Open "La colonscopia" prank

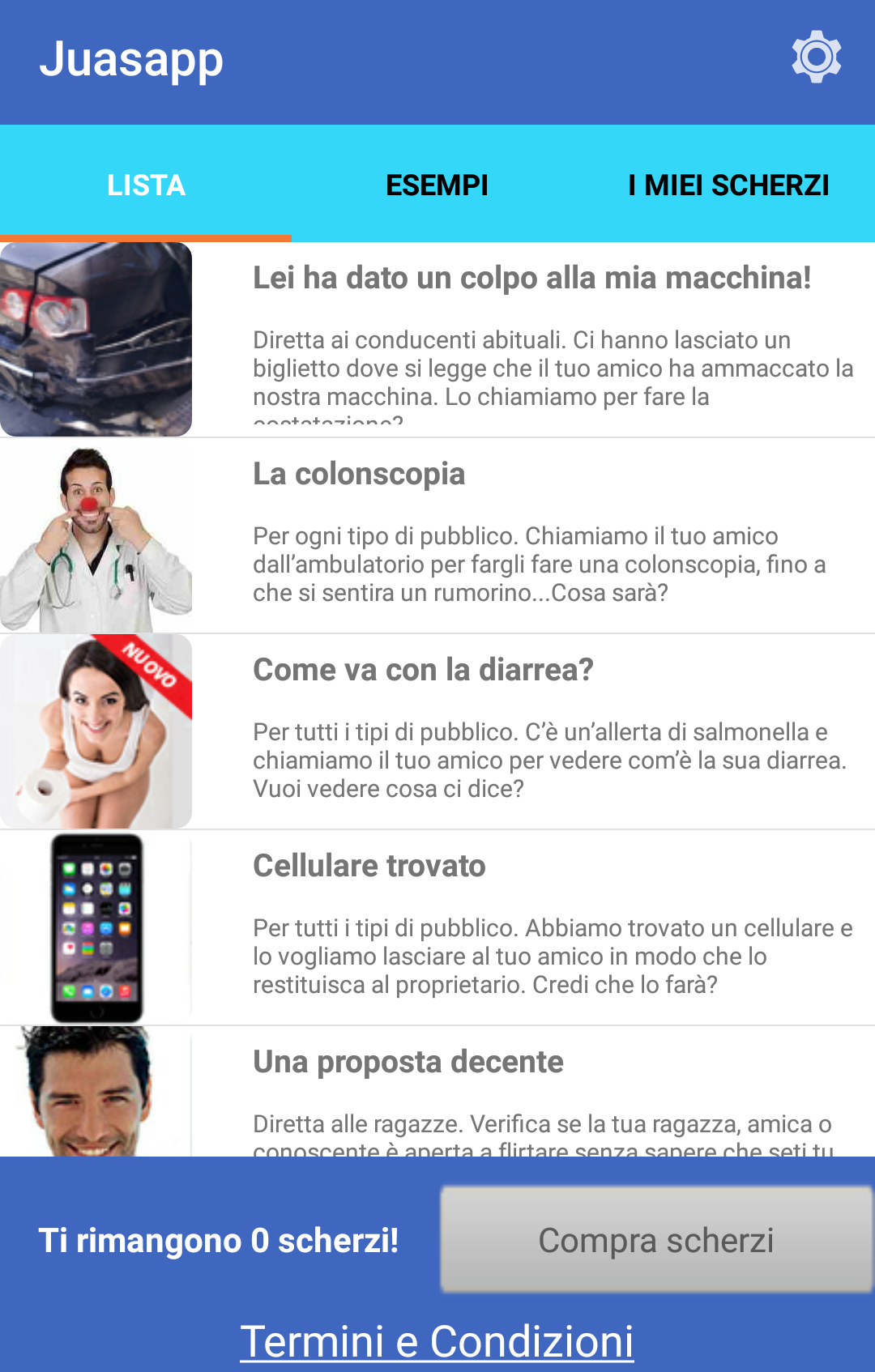[359, 474]
